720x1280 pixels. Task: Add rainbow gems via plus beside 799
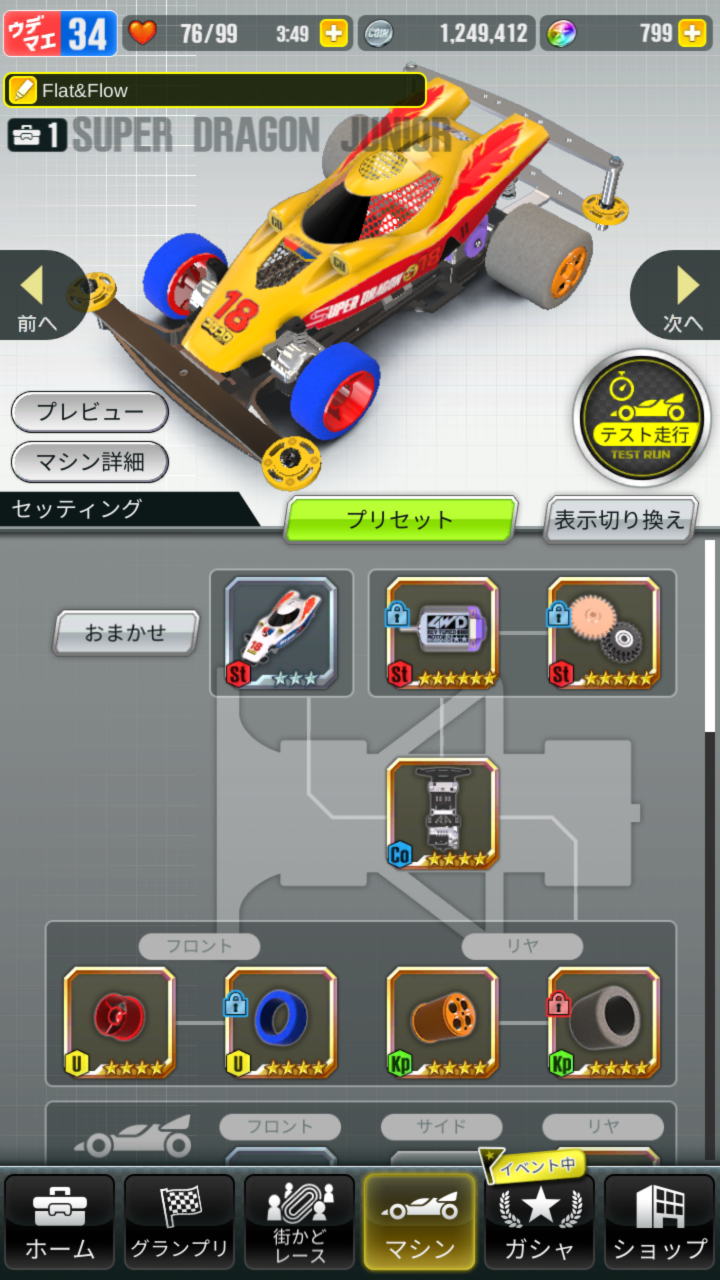(692, 33)
